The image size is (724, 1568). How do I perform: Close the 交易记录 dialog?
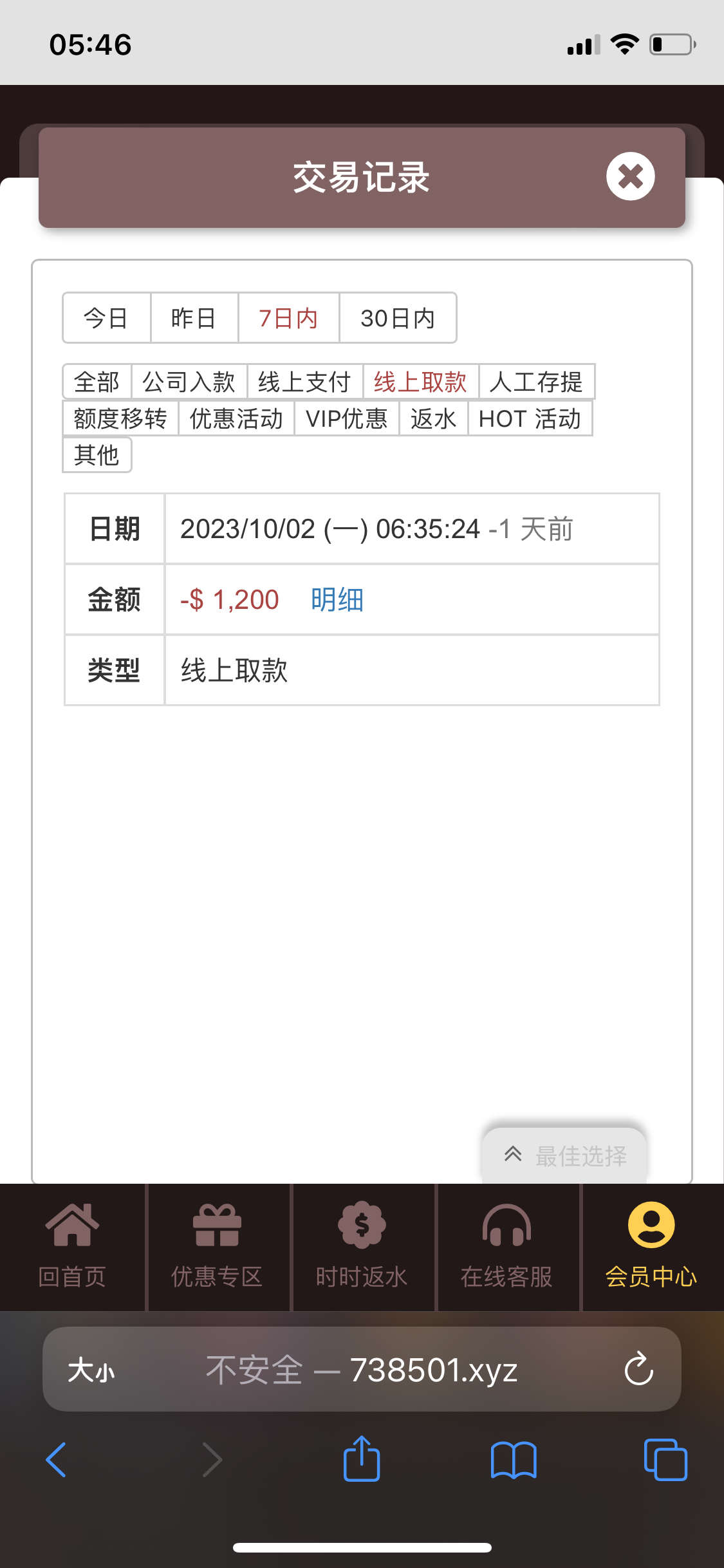(630, 176)
